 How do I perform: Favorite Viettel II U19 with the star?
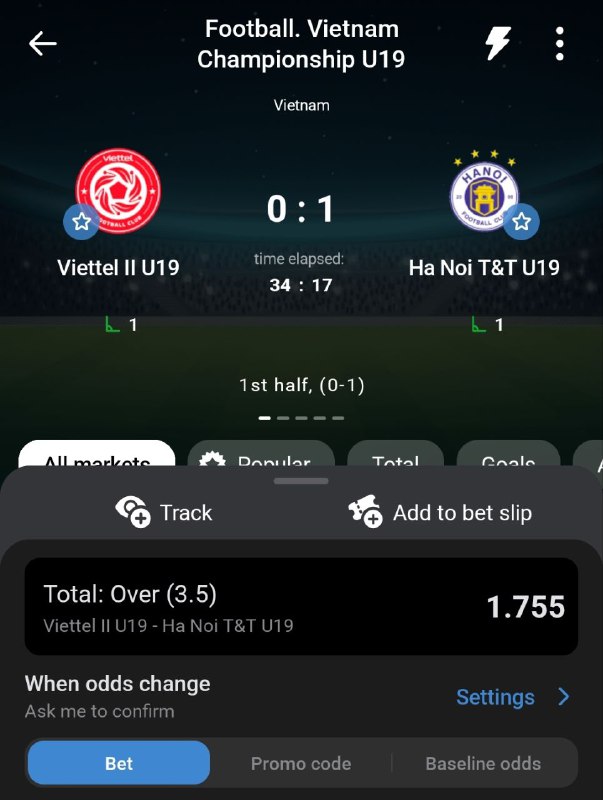(82, 222)
